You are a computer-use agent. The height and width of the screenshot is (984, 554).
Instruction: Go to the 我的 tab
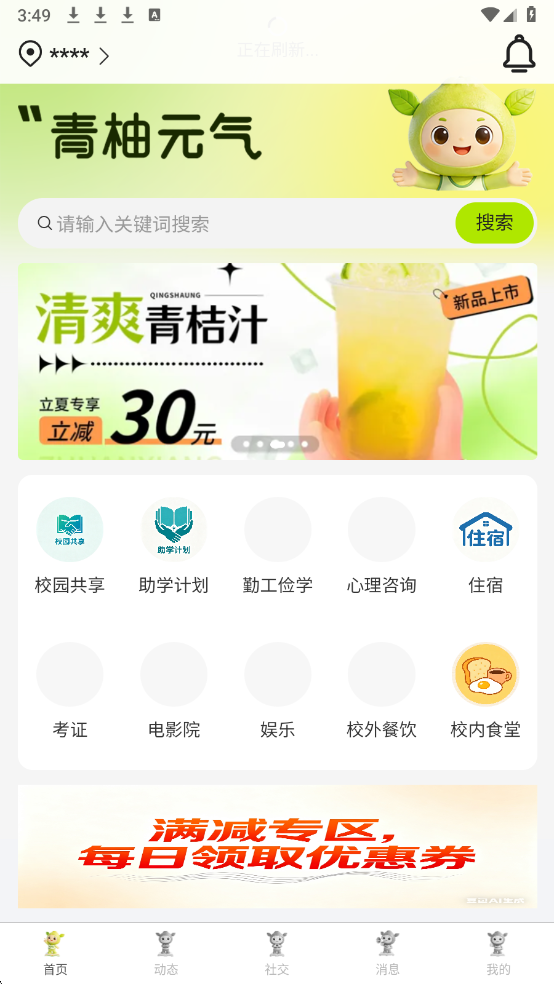coord(498,954)
